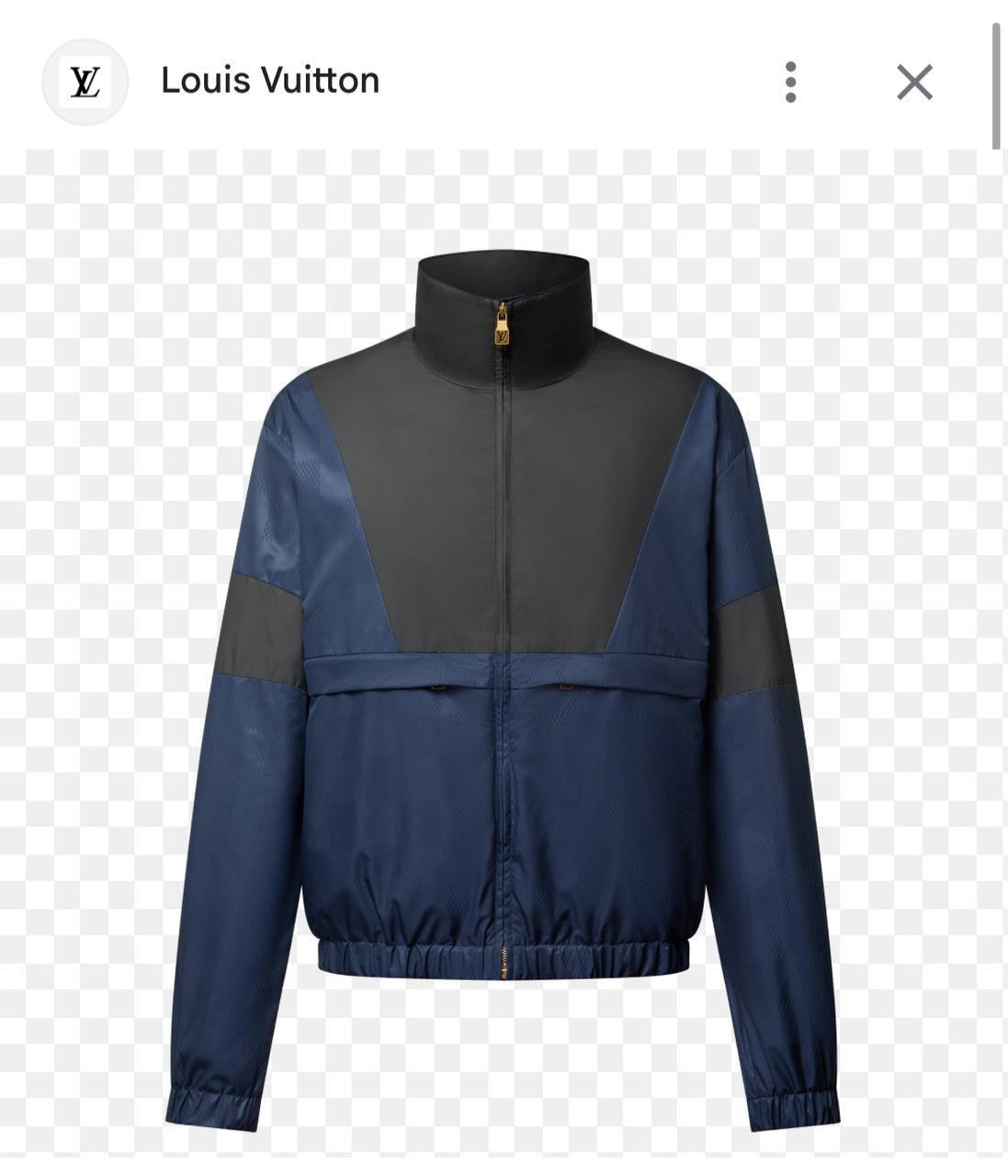Visit the Louis Vuitton source site
Image resolution: width=1008 pixels, height=1176 pixels.
click(x=269, y=81)
